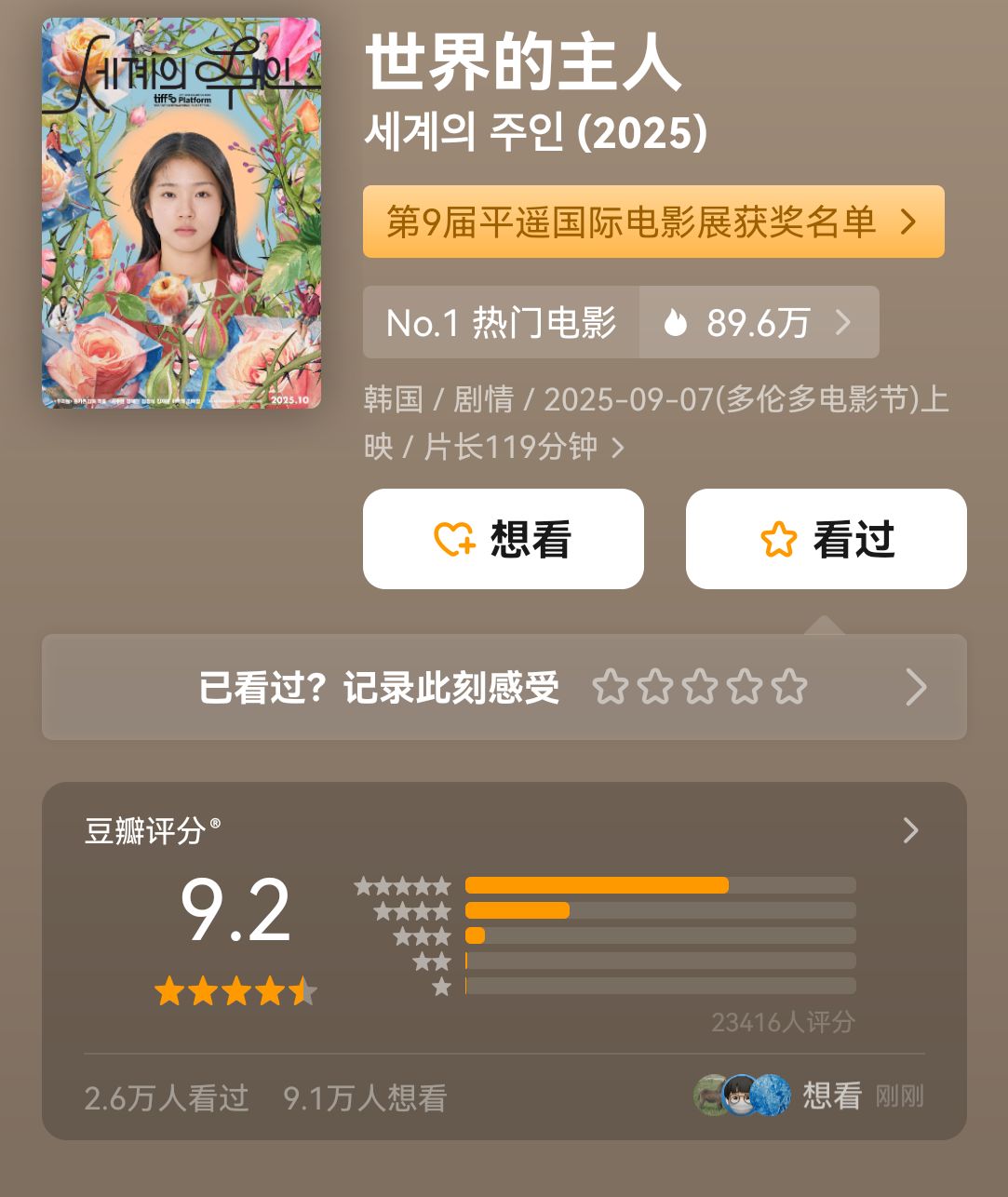Viewport: 1008px width, 1197px height.
Task: Mark the movie as 看过
Action: 826,539
